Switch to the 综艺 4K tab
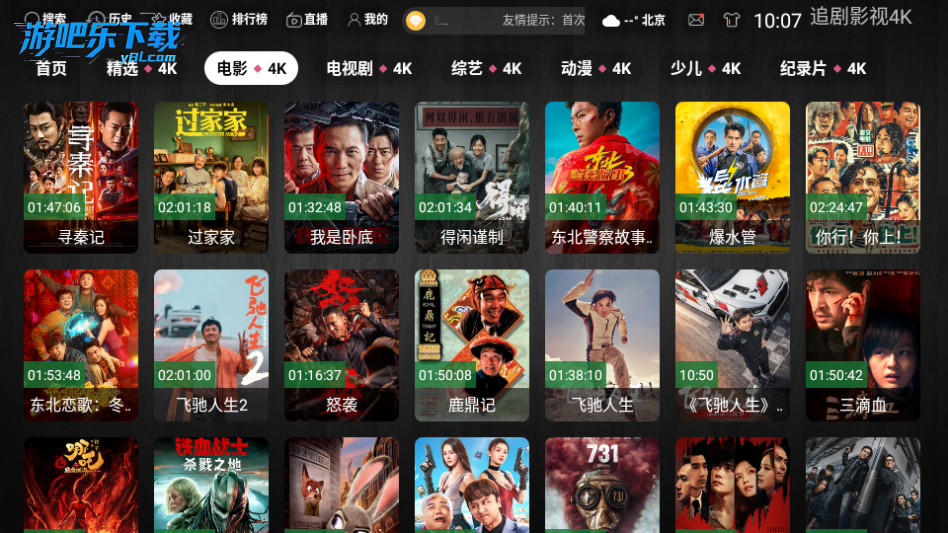This screenshot has height=533, width=948. click(486, 68)
